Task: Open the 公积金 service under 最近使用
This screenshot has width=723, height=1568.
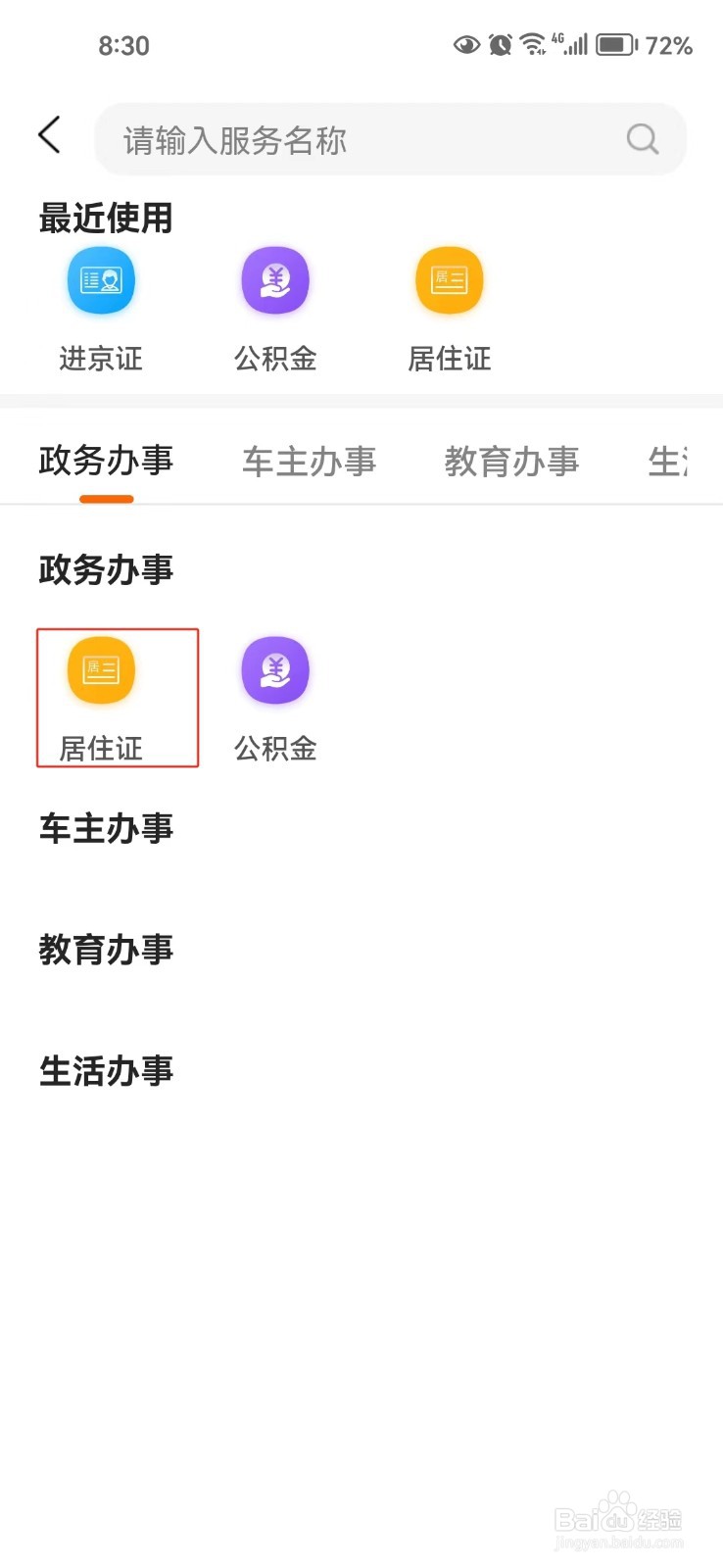Action: pos(274,280)
